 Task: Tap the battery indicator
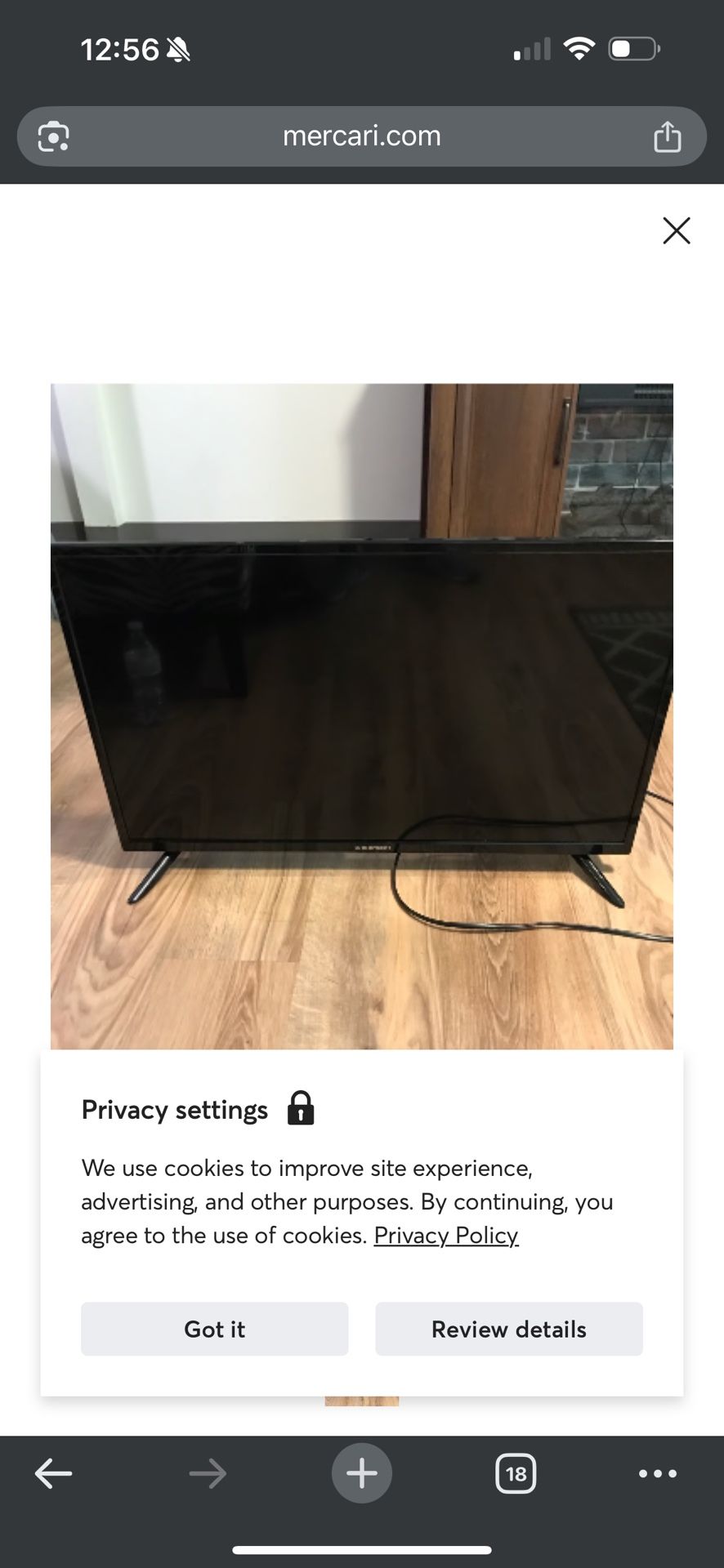(633, 48)
